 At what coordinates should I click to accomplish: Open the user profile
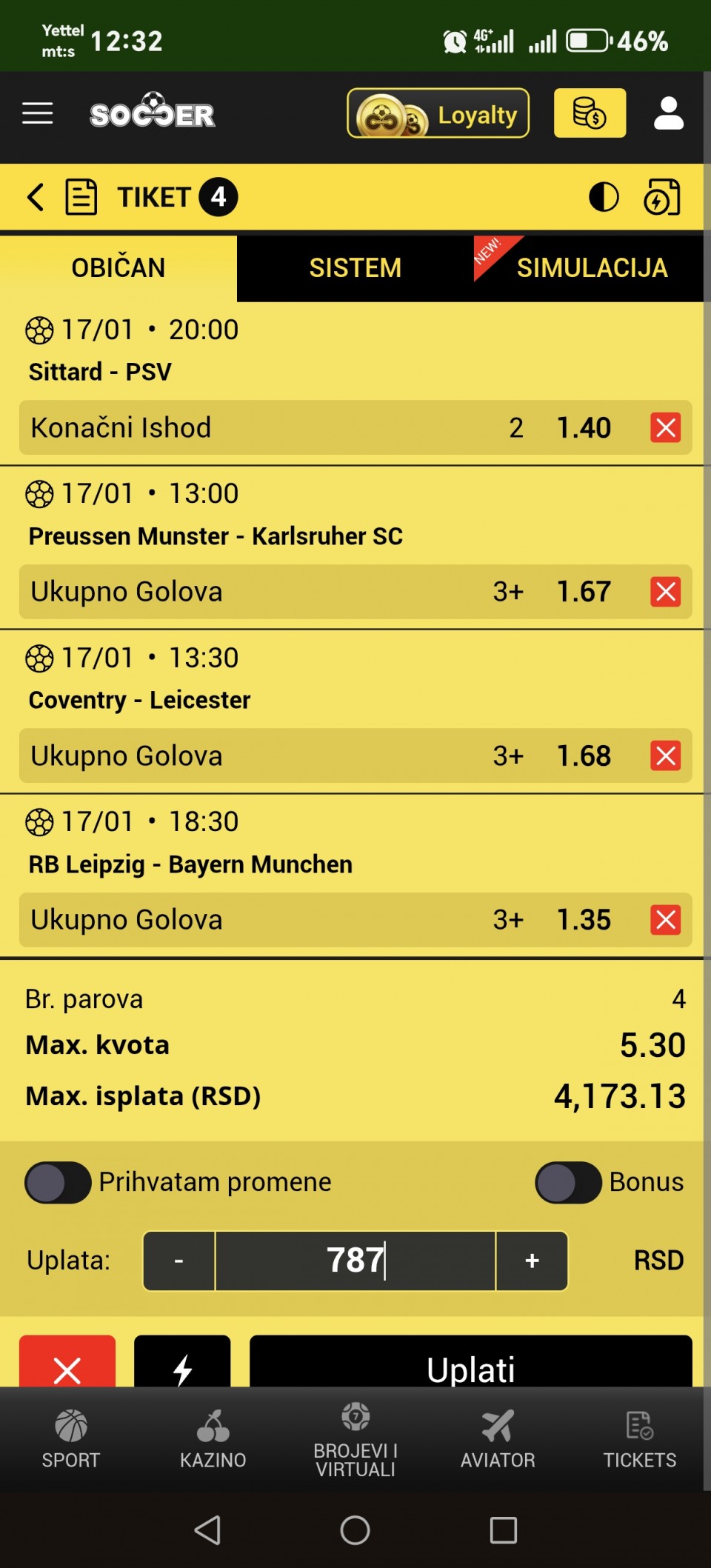coord(668,113)
